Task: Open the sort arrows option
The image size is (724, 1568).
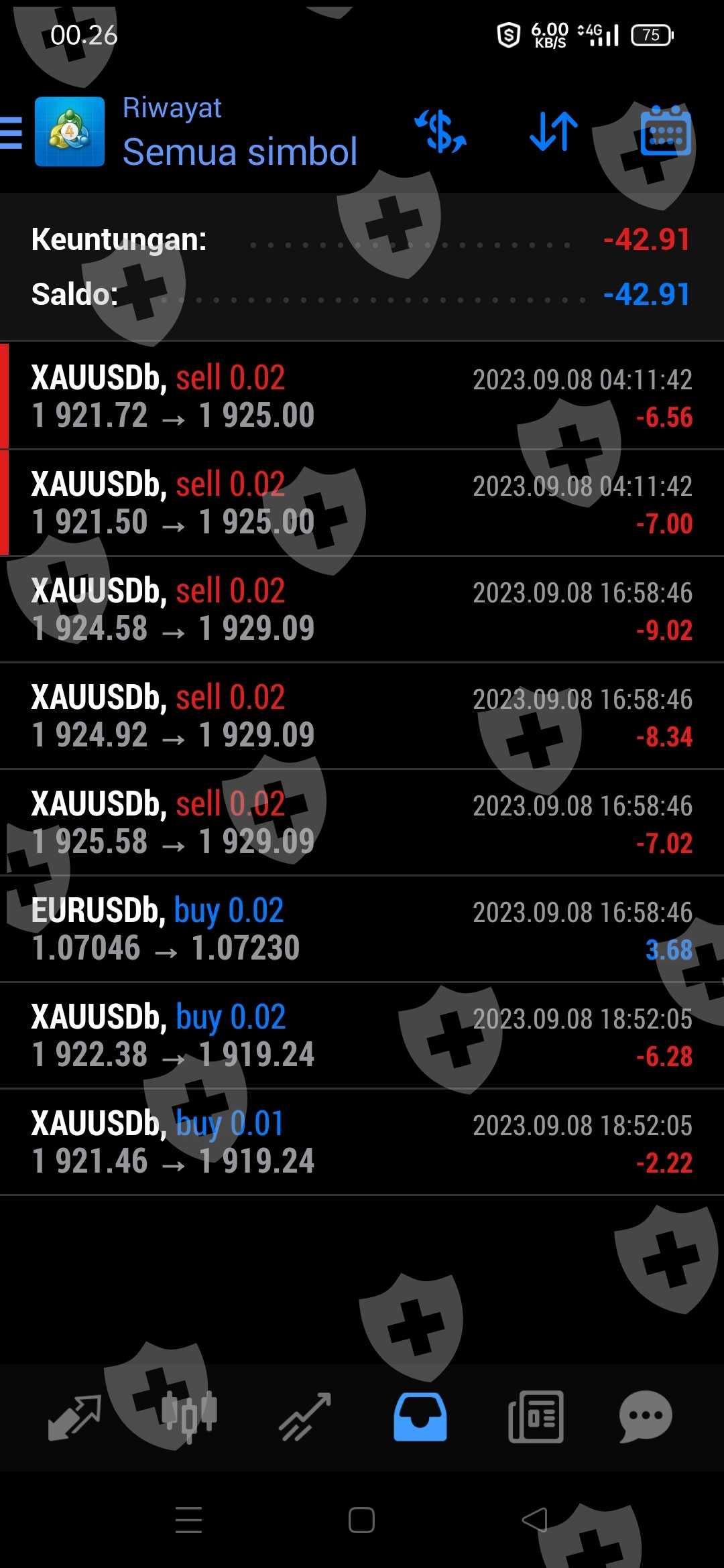Action: point(553,132)
